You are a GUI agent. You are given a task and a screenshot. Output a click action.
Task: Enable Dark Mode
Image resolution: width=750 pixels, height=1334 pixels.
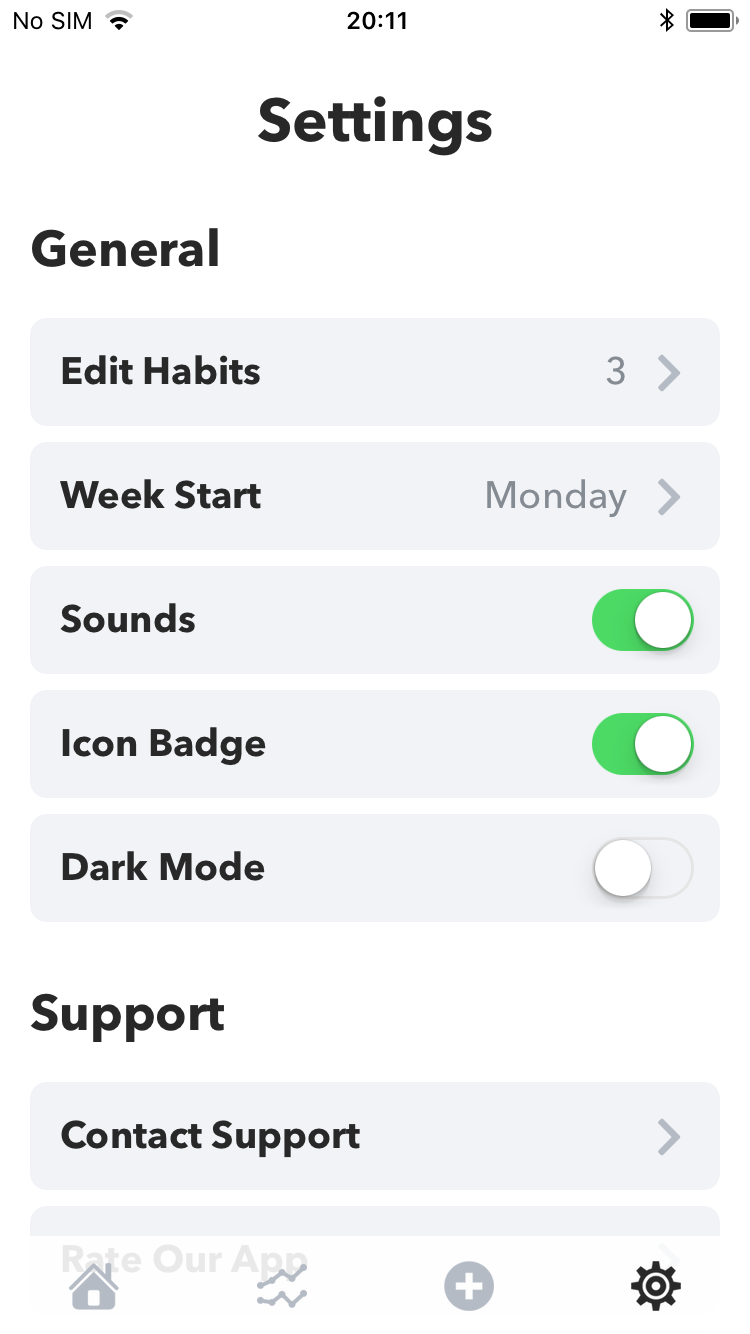(x=642, y=868)
